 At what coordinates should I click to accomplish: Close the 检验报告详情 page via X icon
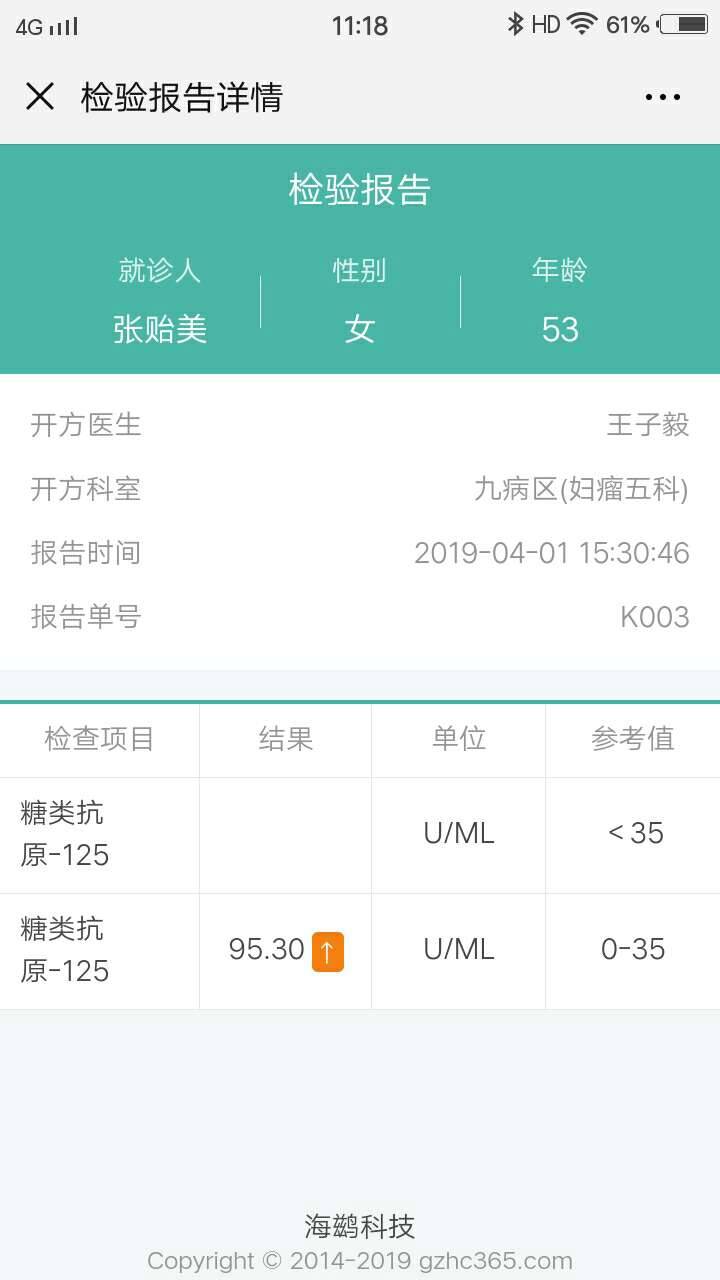[x=38, y=96]
